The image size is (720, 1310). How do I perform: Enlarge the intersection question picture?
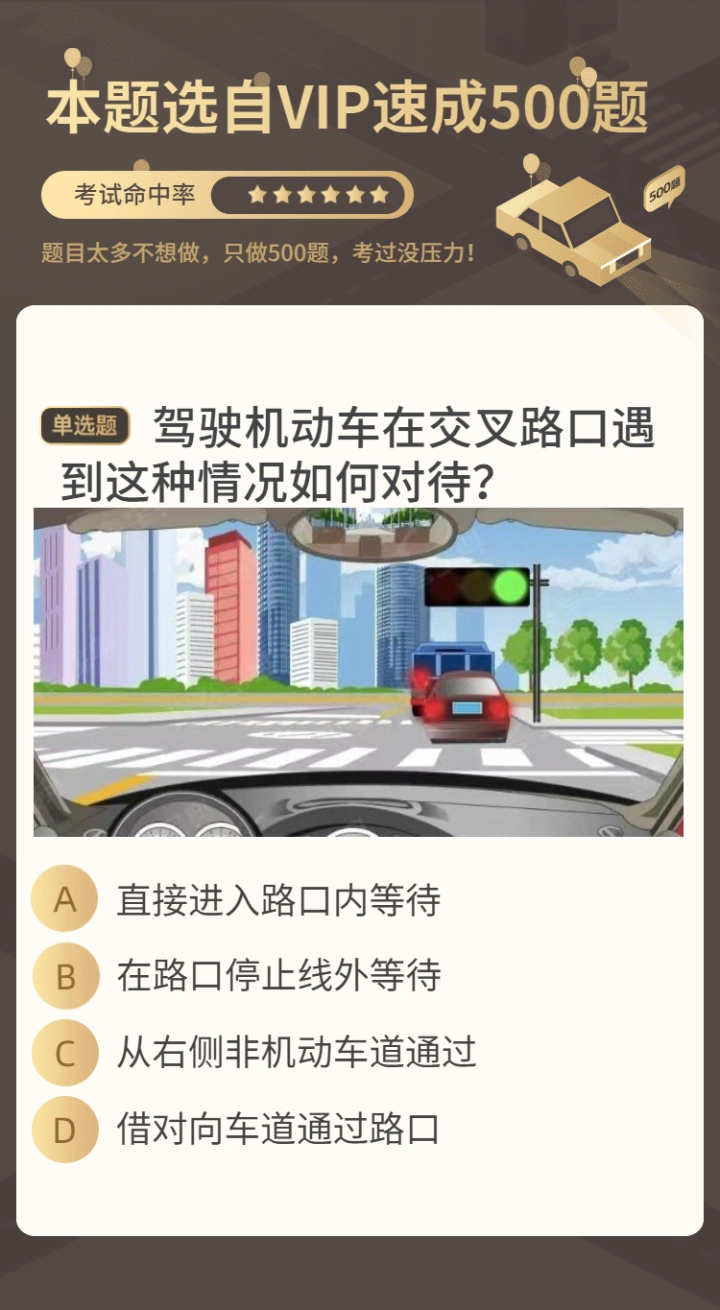coord(359,672)
